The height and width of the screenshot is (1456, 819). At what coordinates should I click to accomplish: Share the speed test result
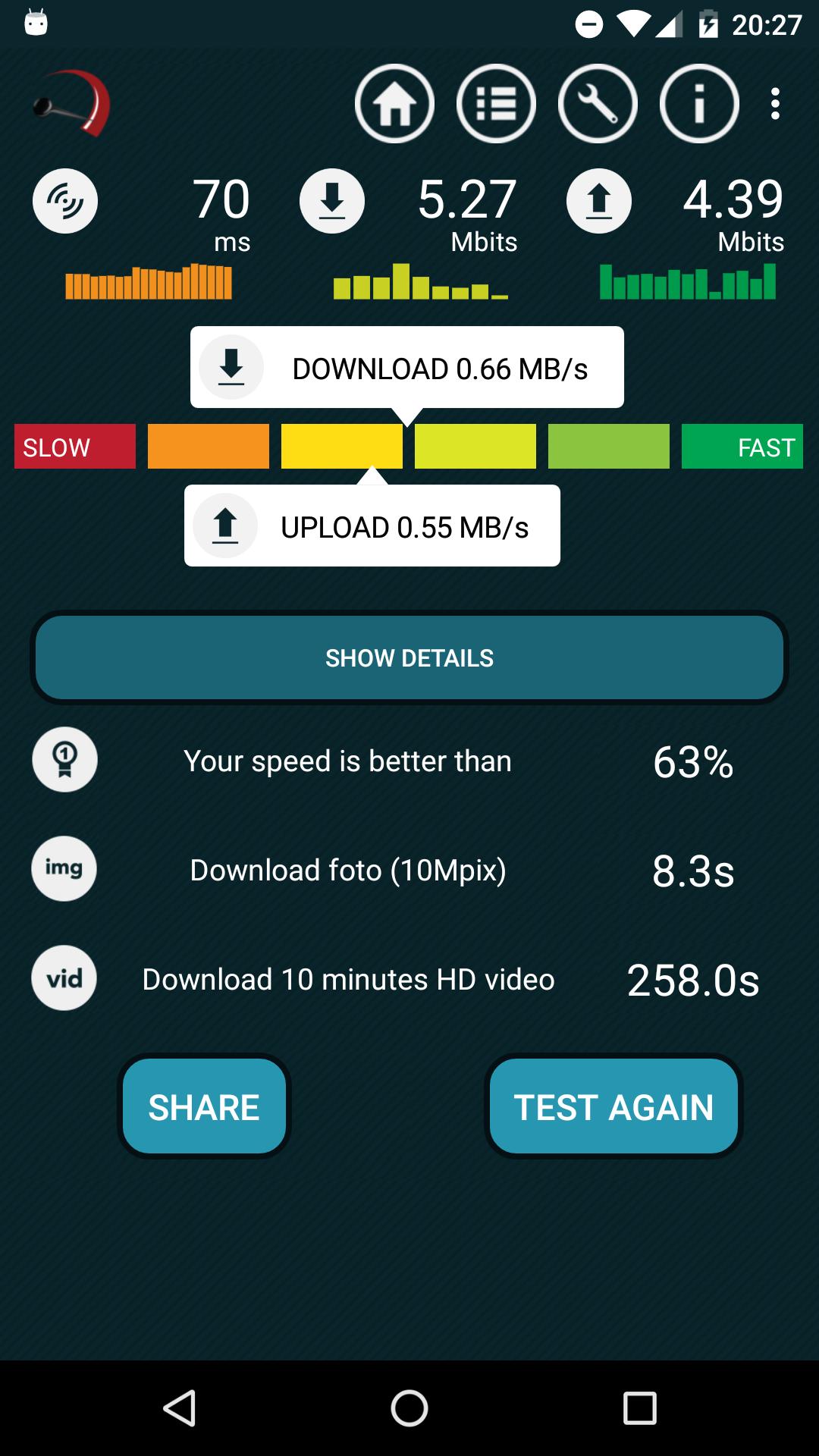coord(204,1106)
